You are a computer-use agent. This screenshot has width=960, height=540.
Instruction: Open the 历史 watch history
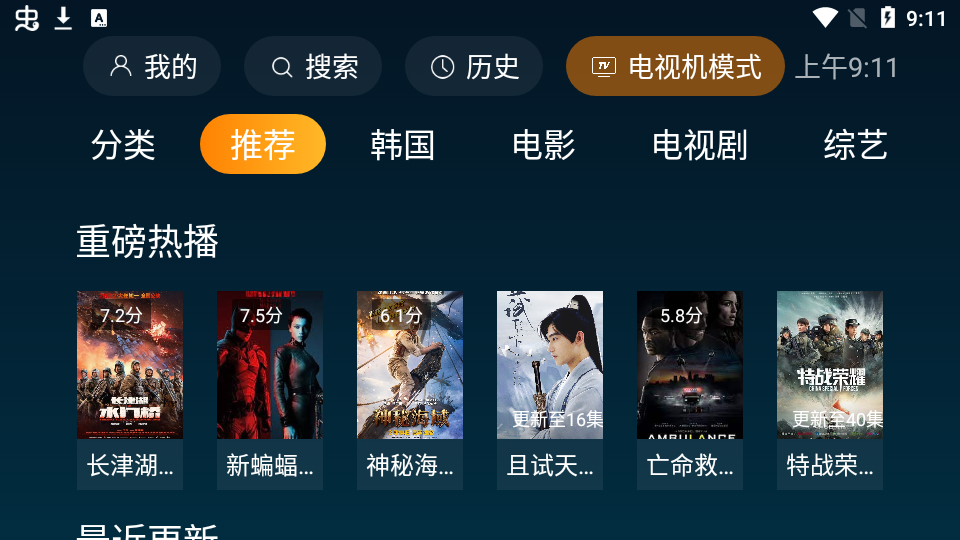(x=474, y=67)
